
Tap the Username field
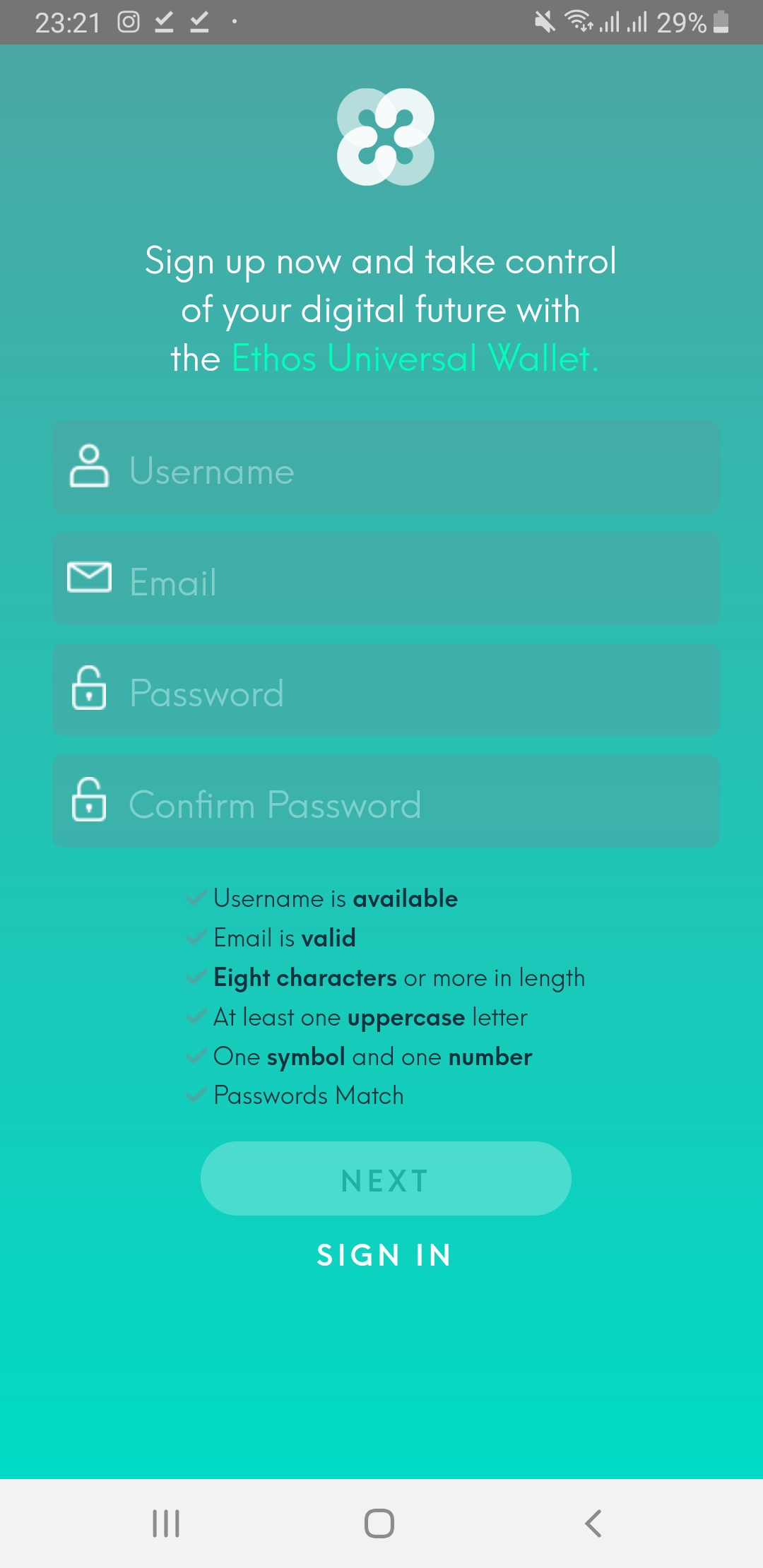tap(386, 468)
